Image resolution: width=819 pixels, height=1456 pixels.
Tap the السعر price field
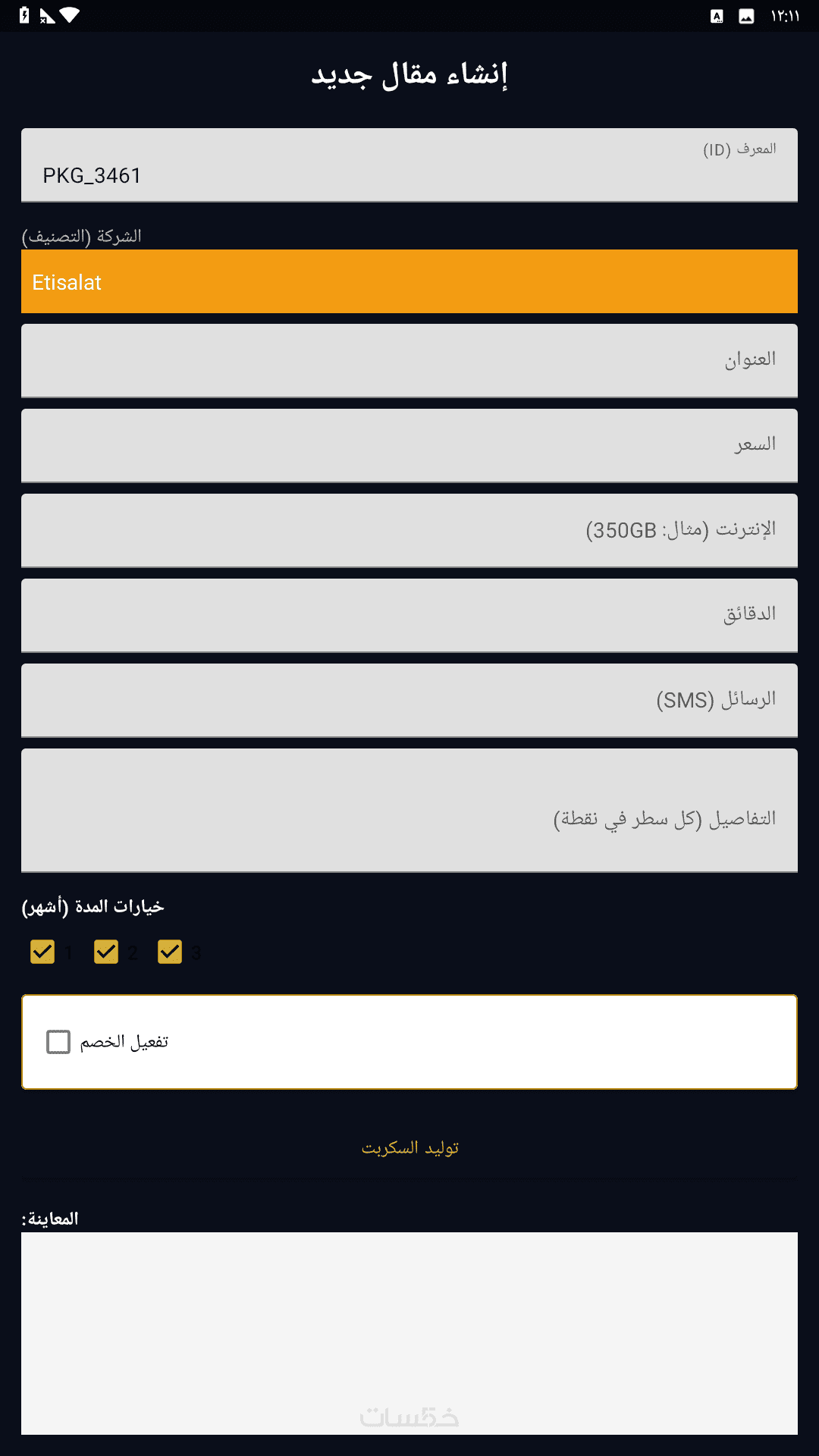pyautogui.click(x=409, y=446)
